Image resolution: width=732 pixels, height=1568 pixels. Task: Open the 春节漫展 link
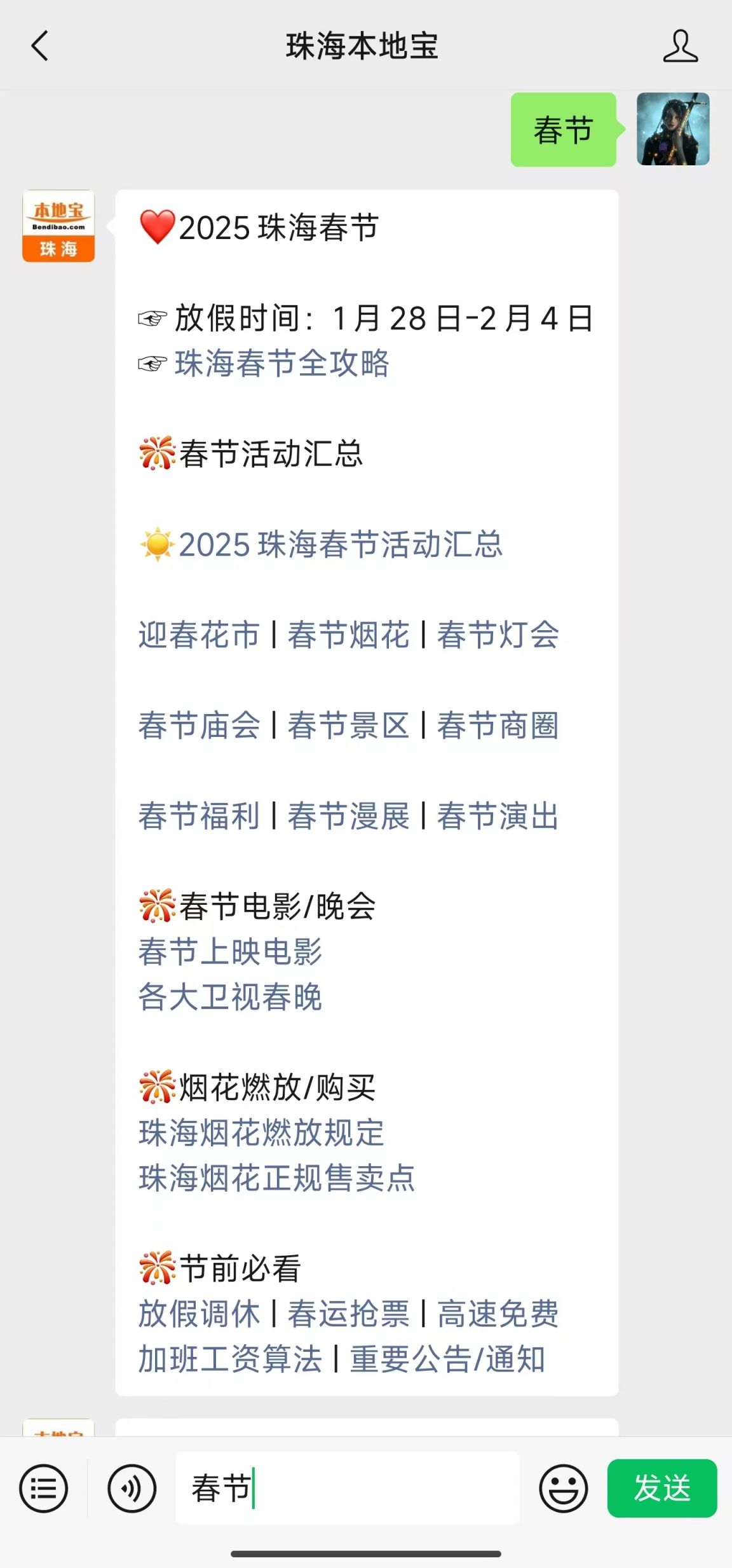click(348, 816)
